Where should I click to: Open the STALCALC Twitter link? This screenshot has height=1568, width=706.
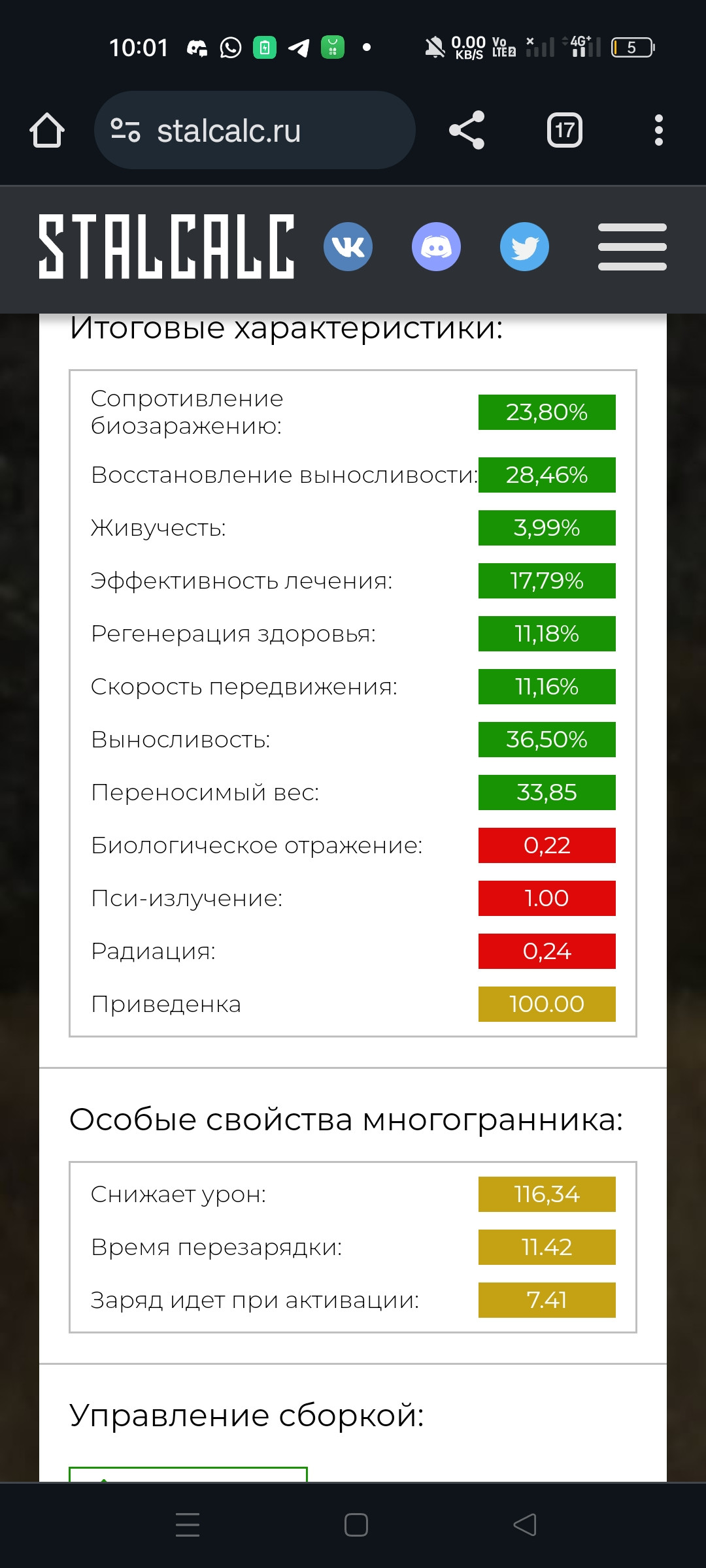[x=524, y=246]
